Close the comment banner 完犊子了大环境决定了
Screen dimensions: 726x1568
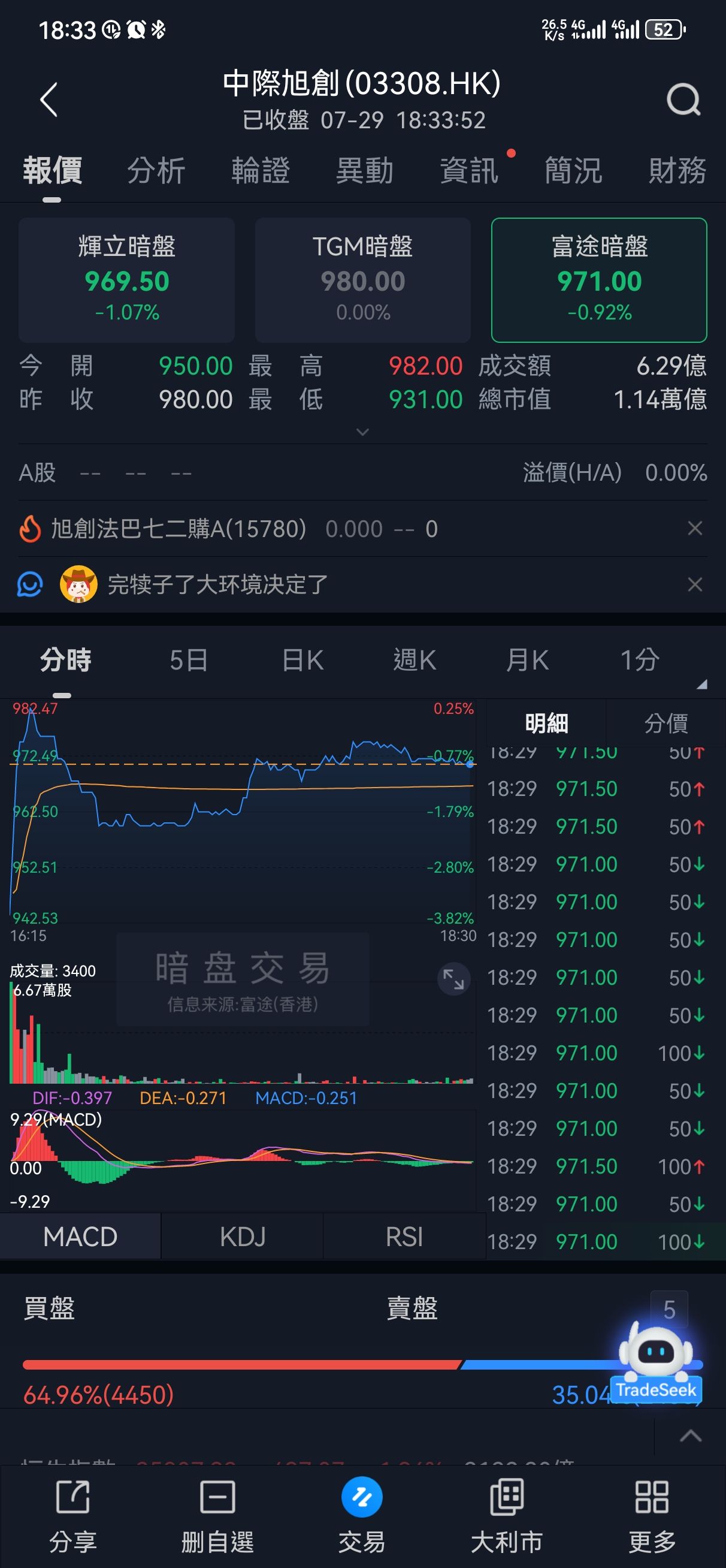coord(694,584)
